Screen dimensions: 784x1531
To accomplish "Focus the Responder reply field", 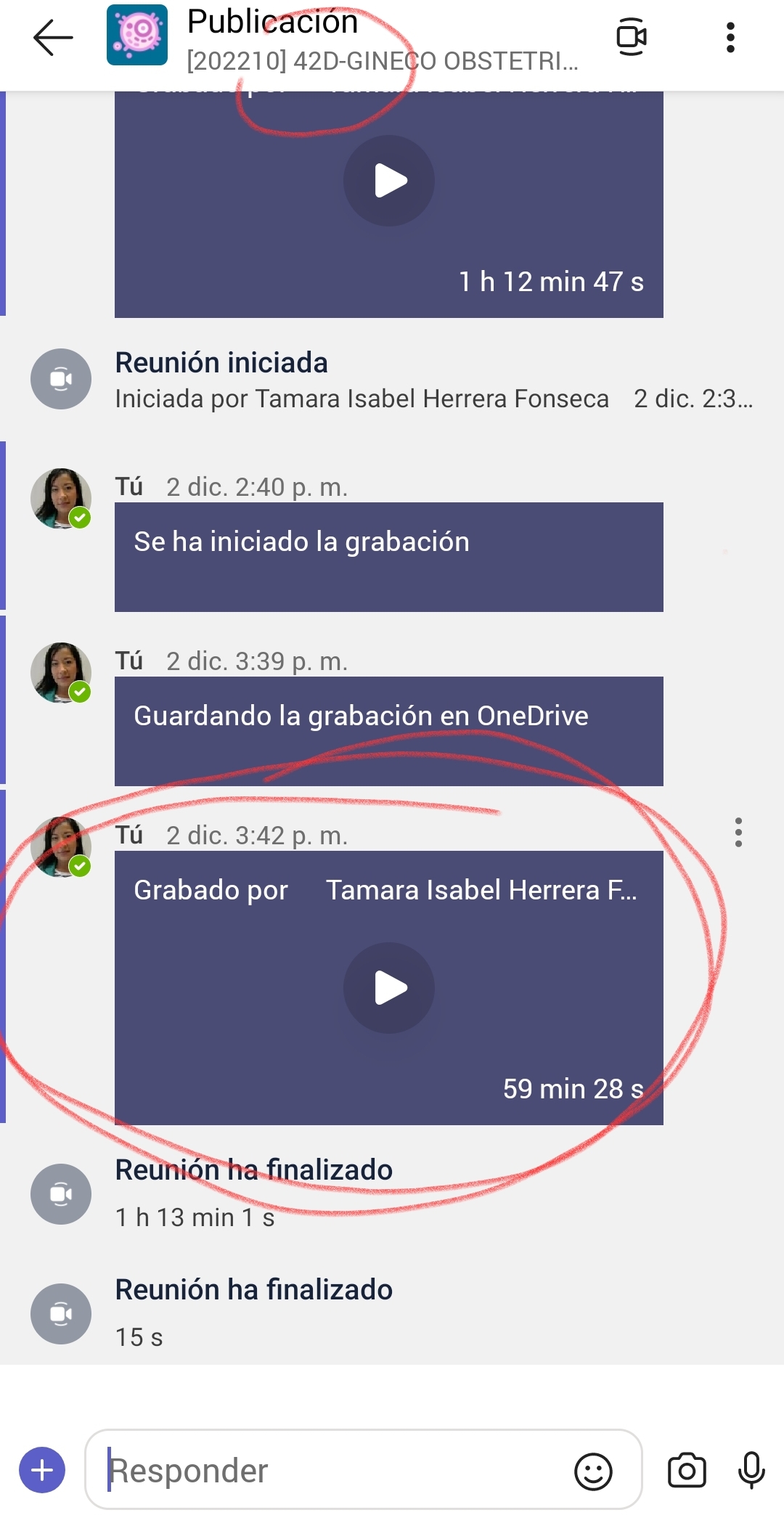I will coord(334,1471).
